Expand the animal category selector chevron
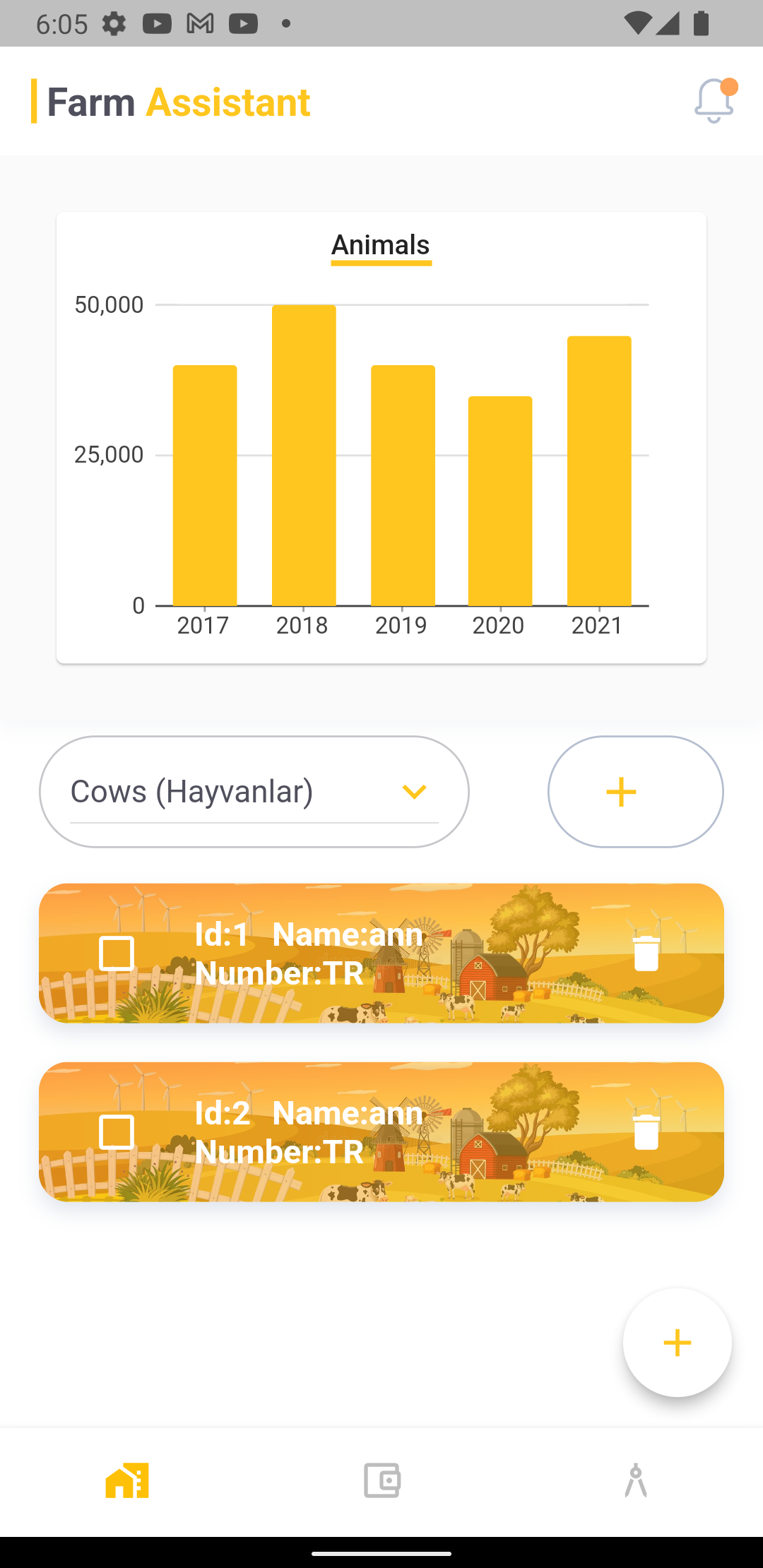 415,791
